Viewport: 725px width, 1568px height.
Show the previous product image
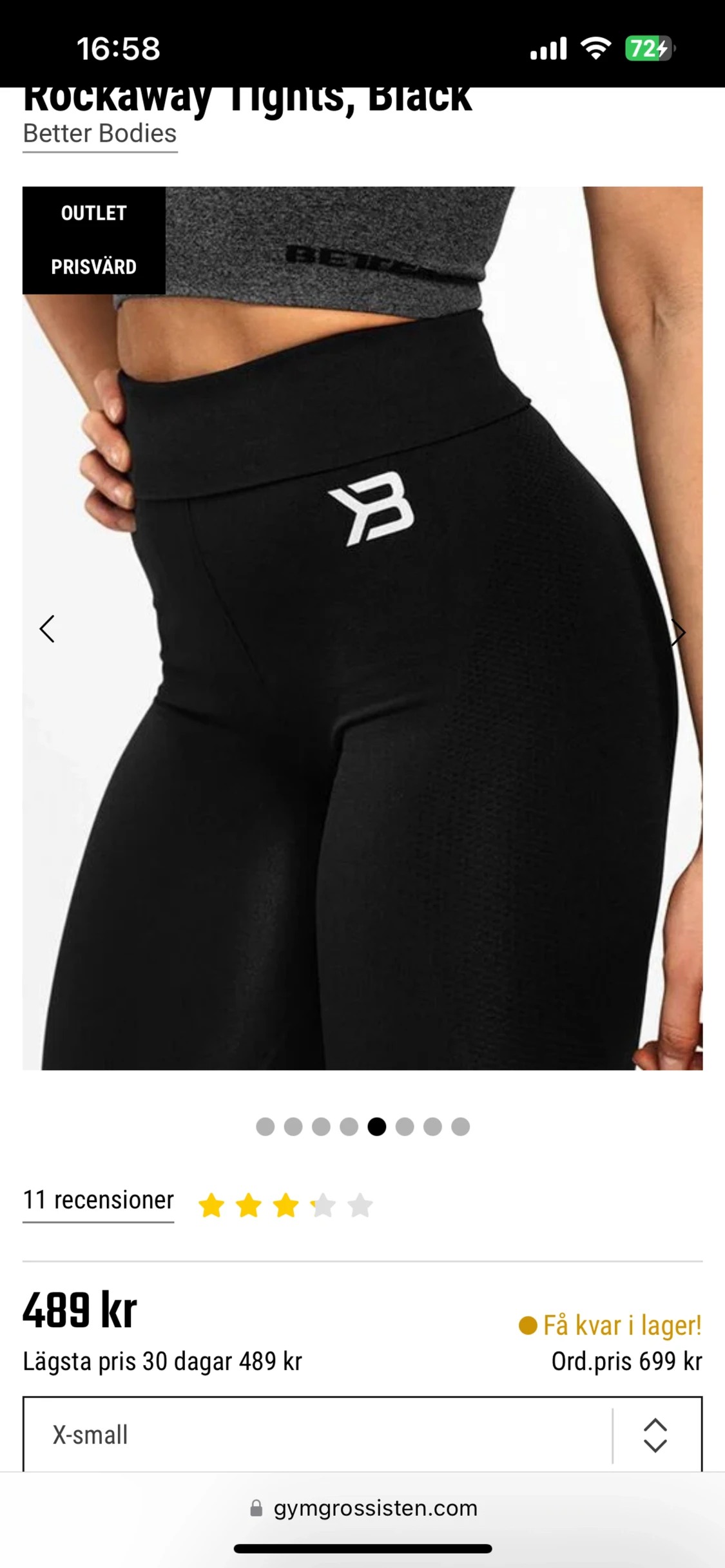tap(47, 629)
